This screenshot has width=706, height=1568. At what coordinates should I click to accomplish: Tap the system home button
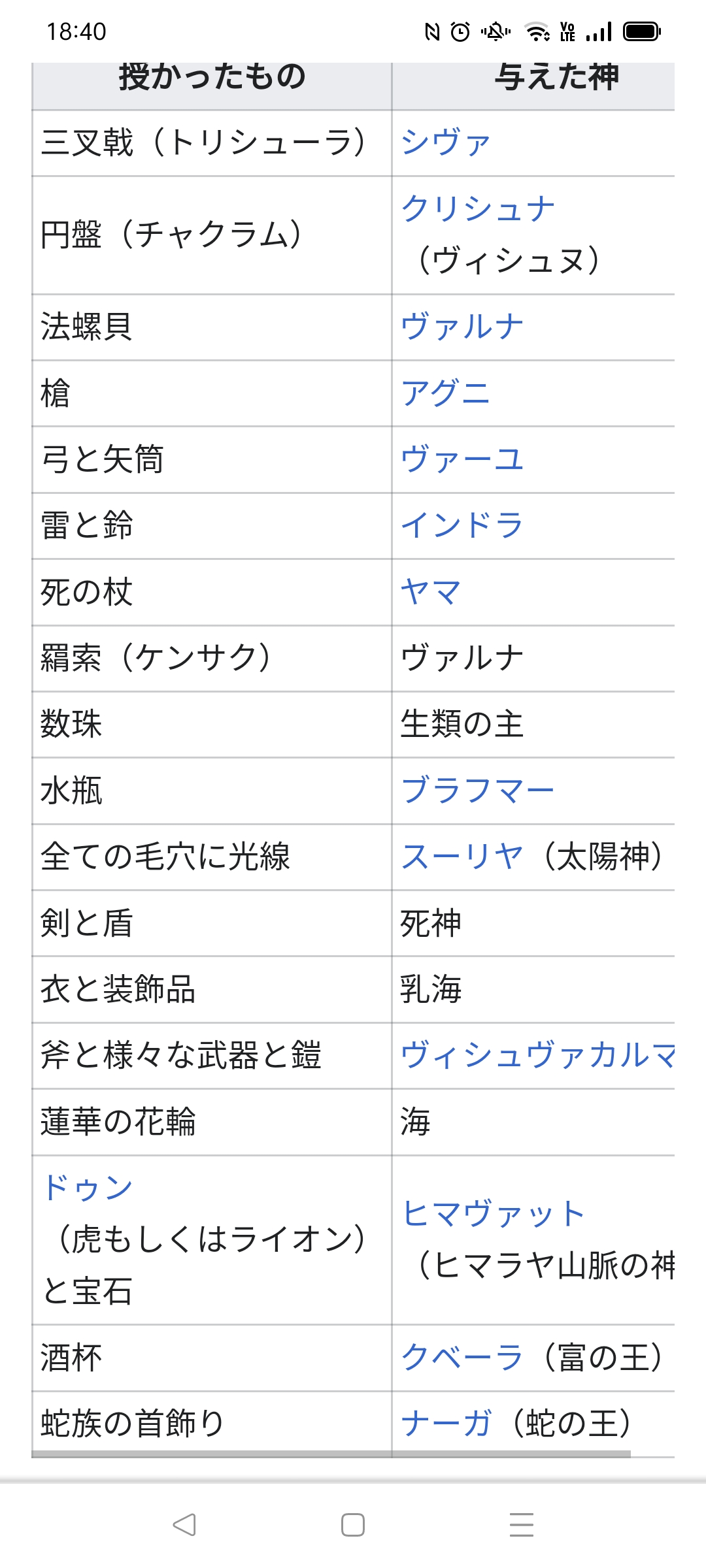click(x=353, y=1525)
